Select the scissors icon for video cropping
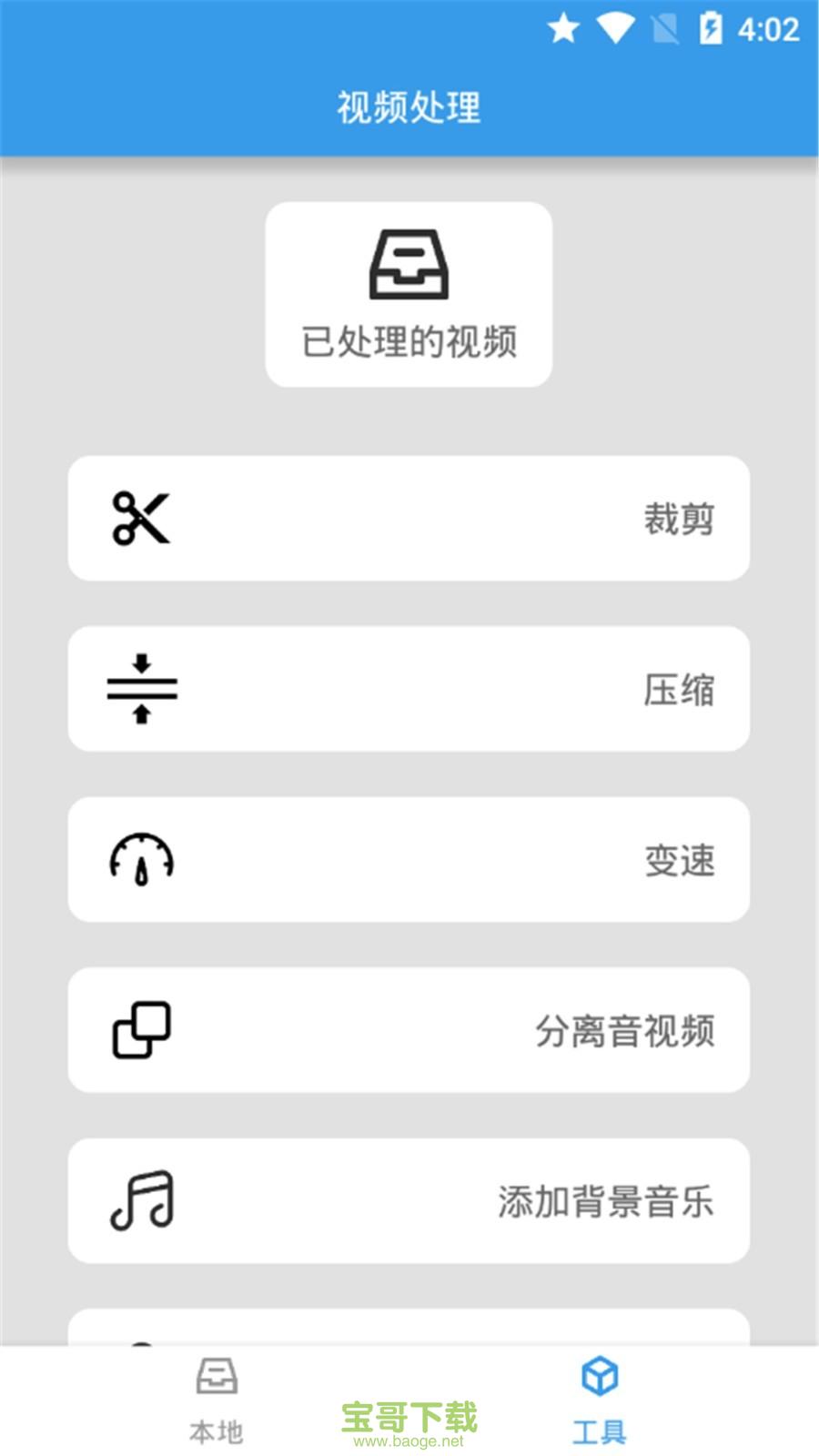The width and height of the screenshot is (819, 1456). tap(141, 519)
